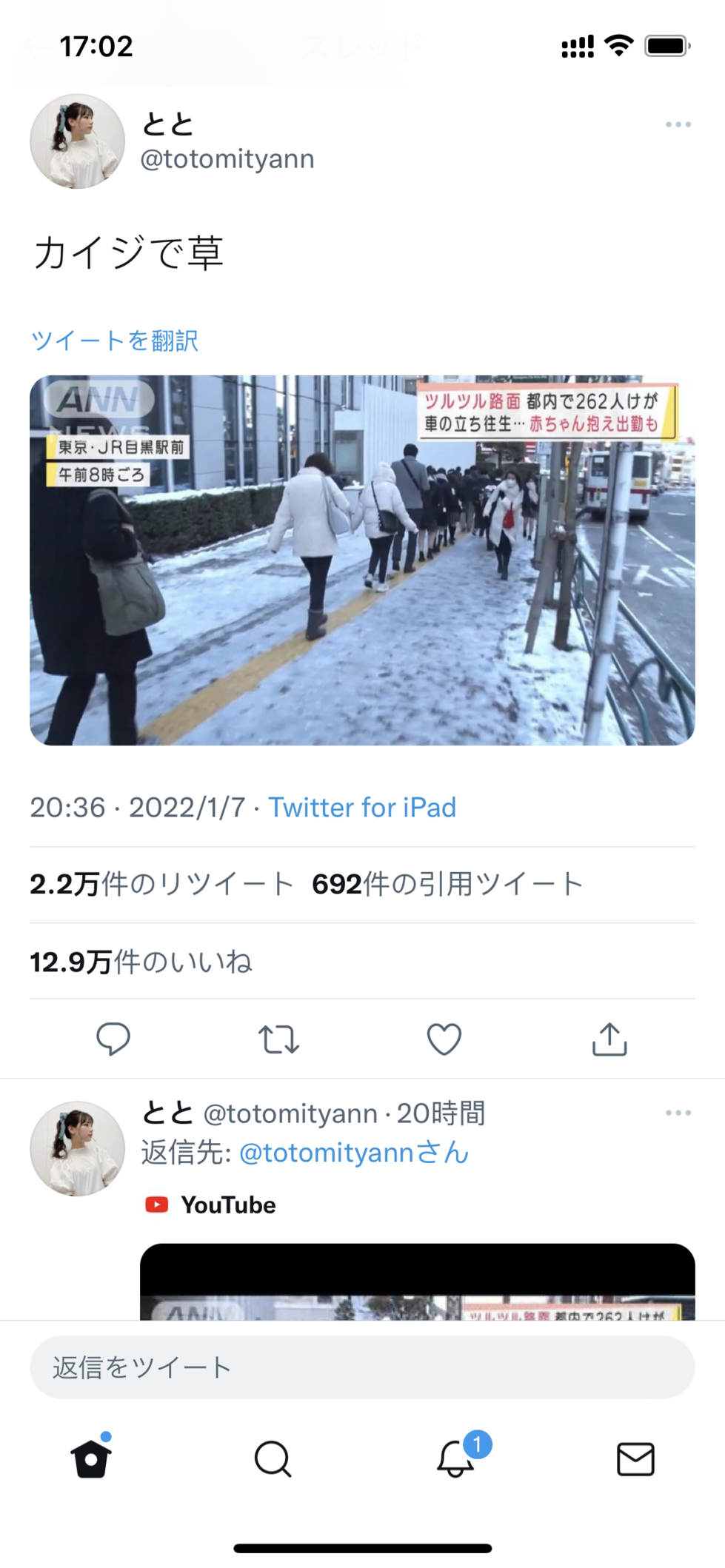
Task: Open overflow menu on the reply tweet
Action: point(678,1113)
